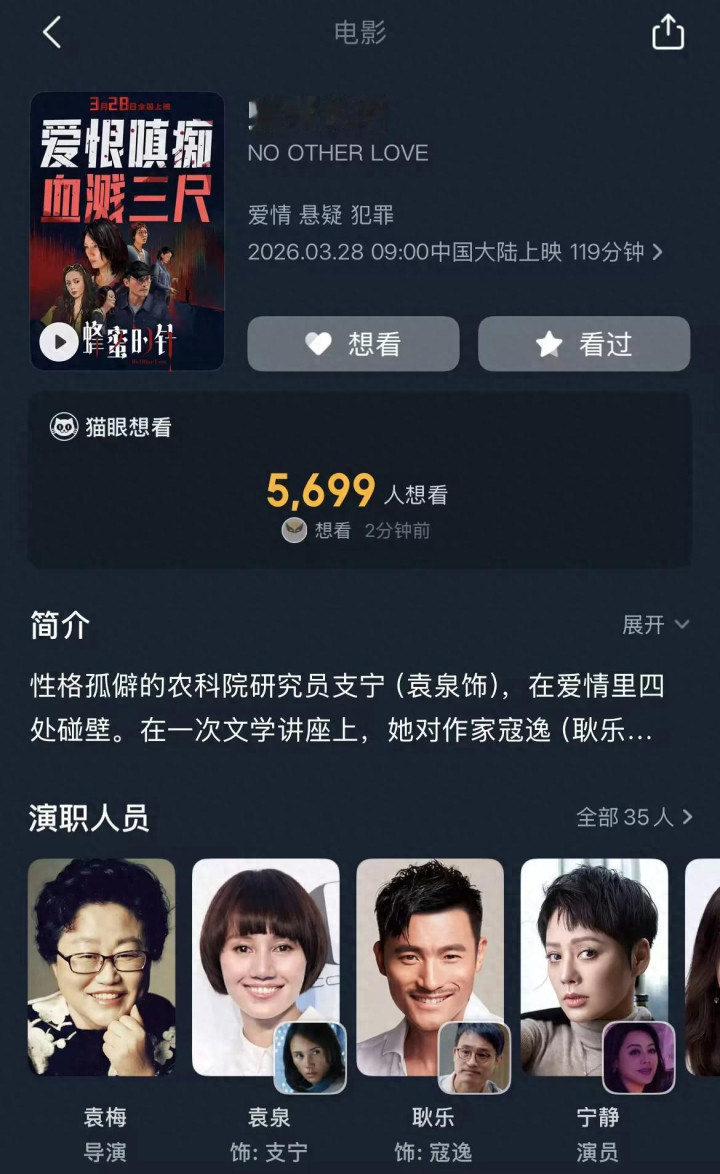The width and height of the screenshot is (720, 1174).
Task: Open actress 宁静's profile
Action: (594, 966)
